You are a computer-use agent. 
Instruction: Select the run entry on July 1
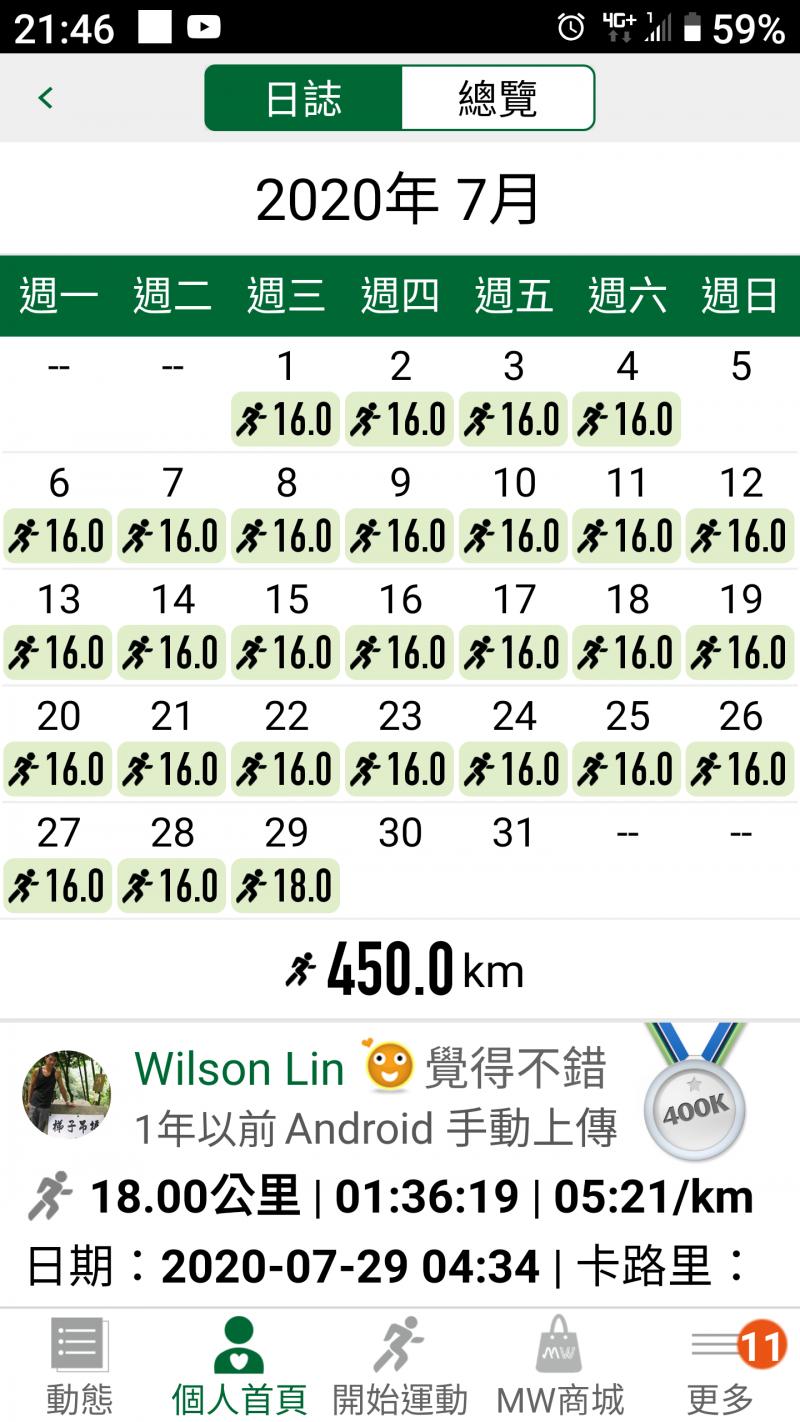tap(286, 420)
